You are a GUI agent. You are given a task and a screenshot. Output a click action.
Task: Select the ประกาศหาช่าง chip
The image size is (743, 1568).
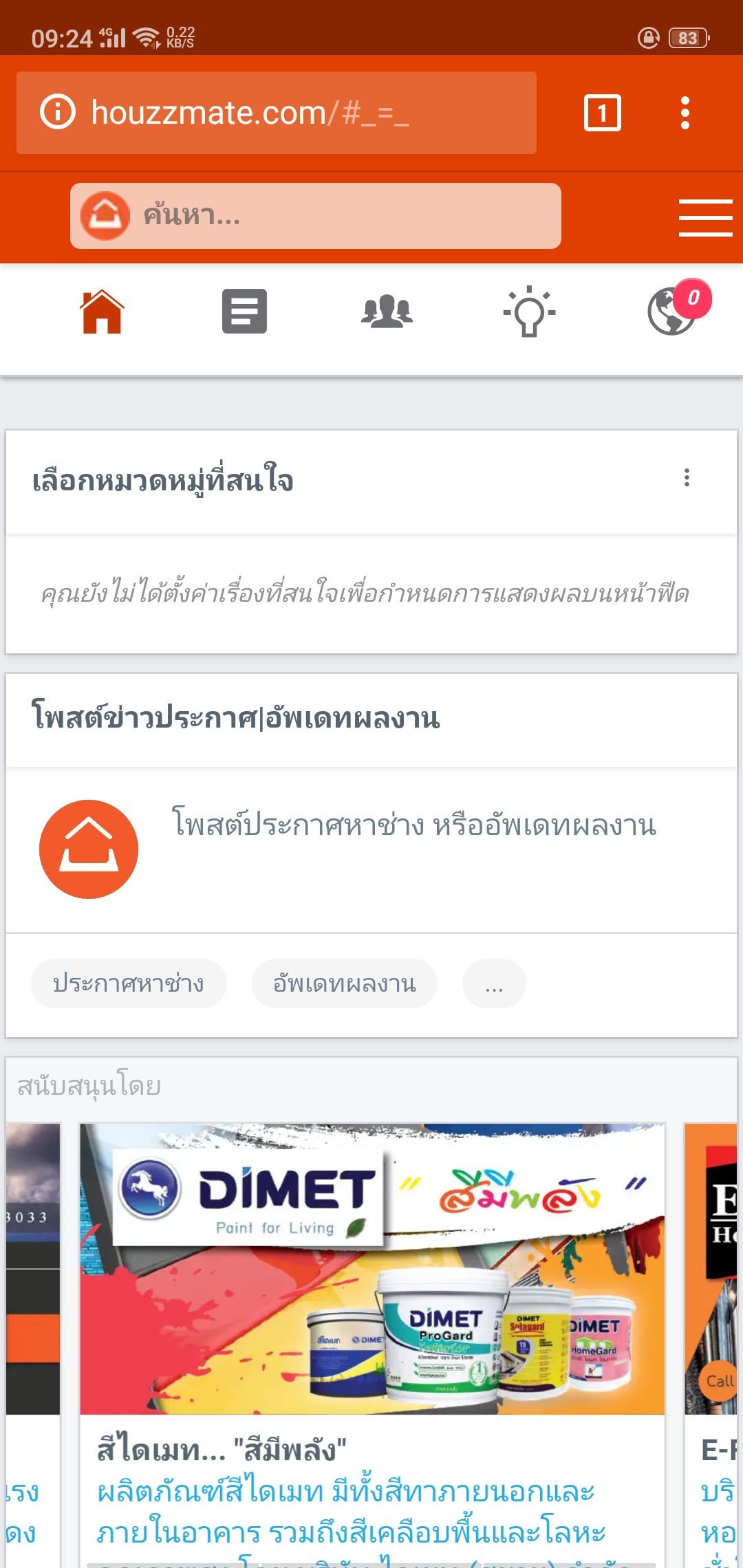point(129,983)
